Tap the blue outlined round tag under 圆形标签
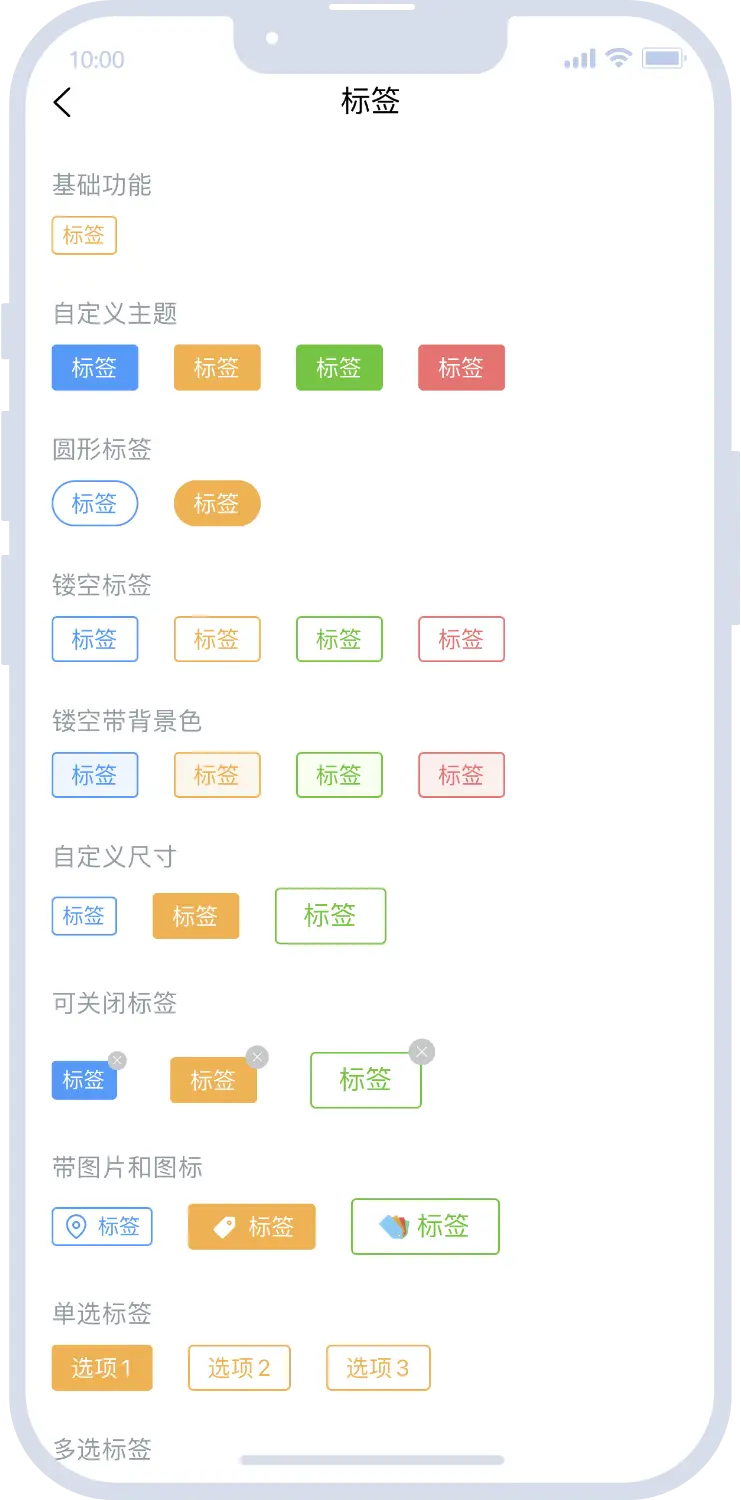This screenshot has height=1500, width=741. tap(95, 503)
